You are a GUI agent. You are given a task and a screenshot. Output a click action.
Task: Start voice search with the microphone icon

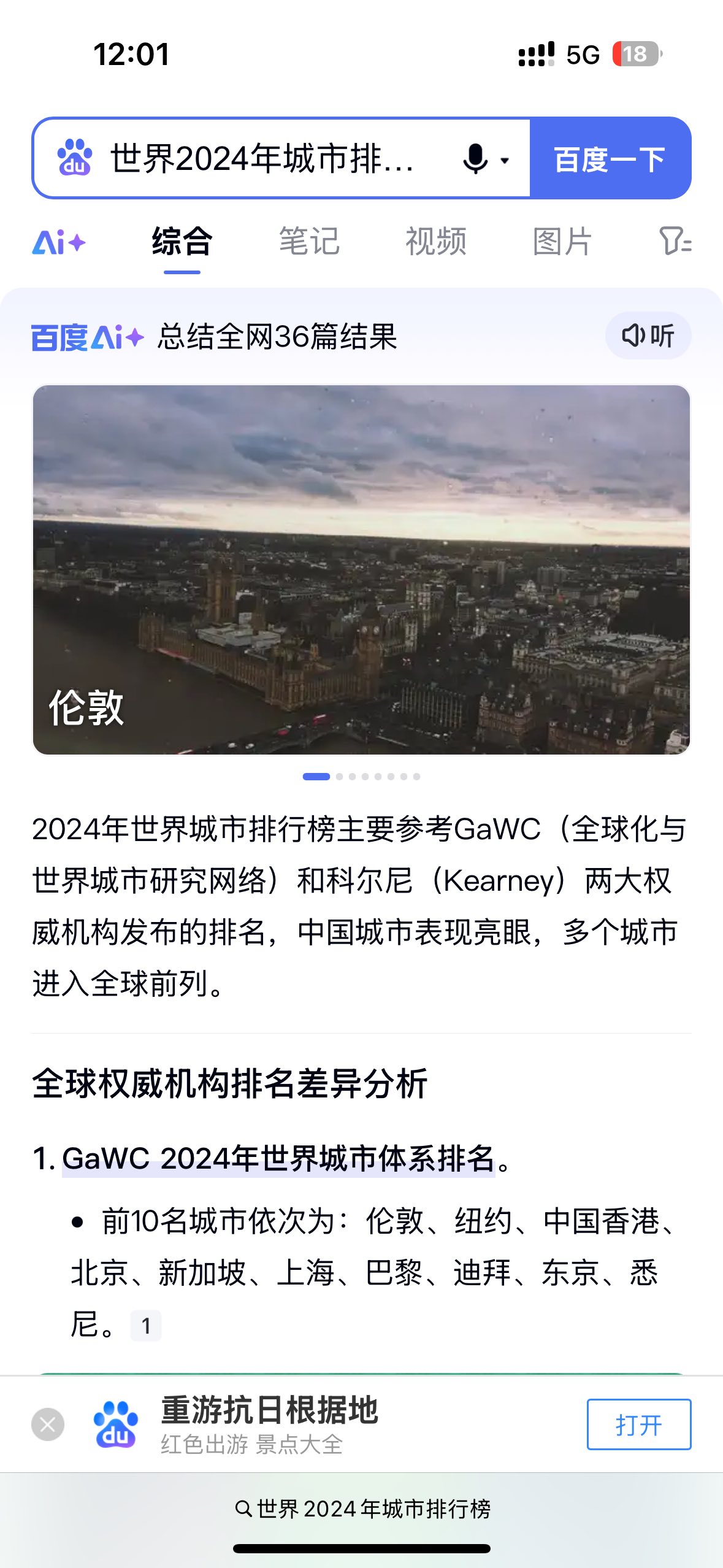(x=475, y=159)
